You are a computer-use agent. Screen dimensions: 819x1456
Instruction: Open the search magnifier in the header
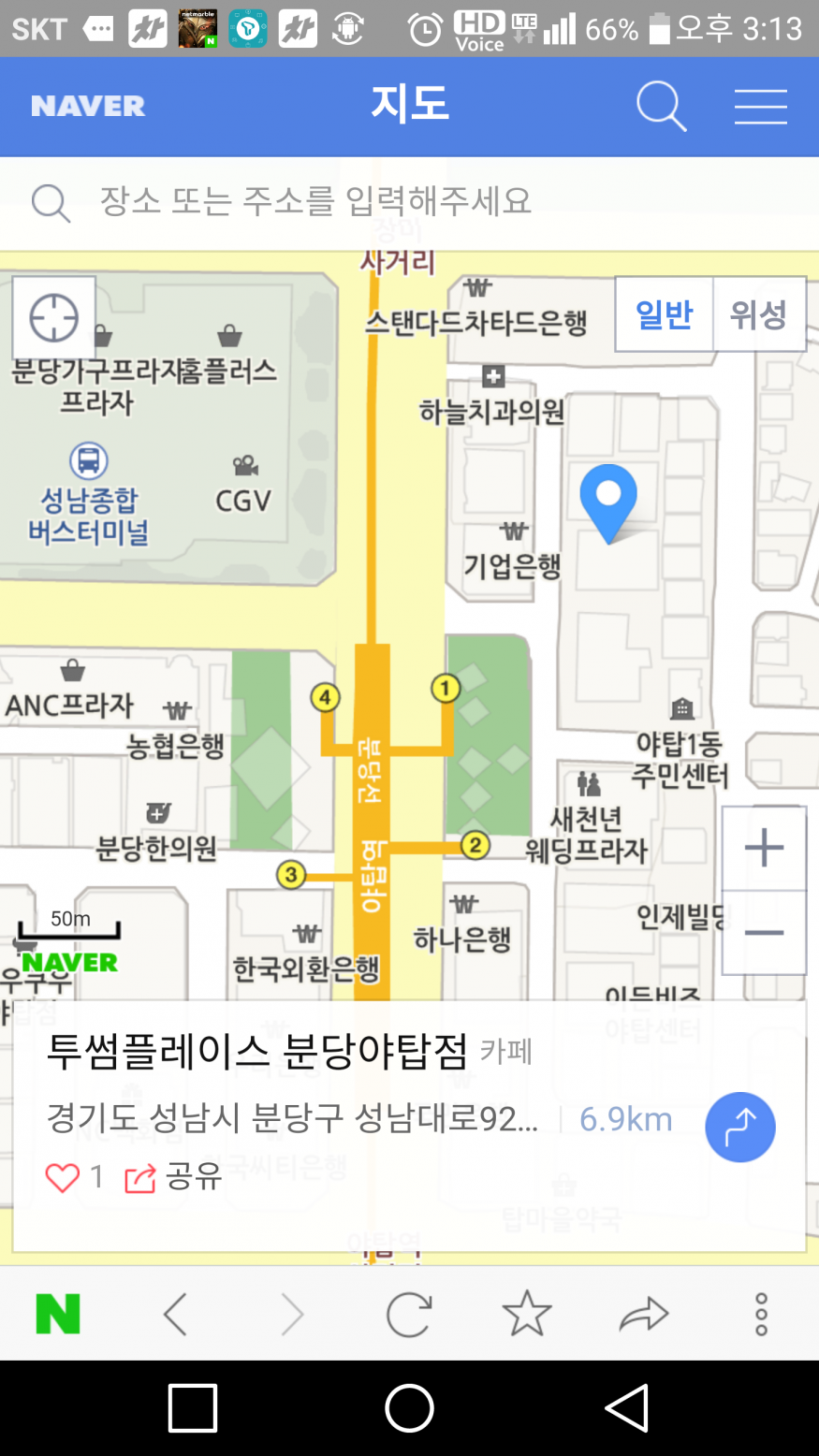pyautogui.click(x=661, y=106)
